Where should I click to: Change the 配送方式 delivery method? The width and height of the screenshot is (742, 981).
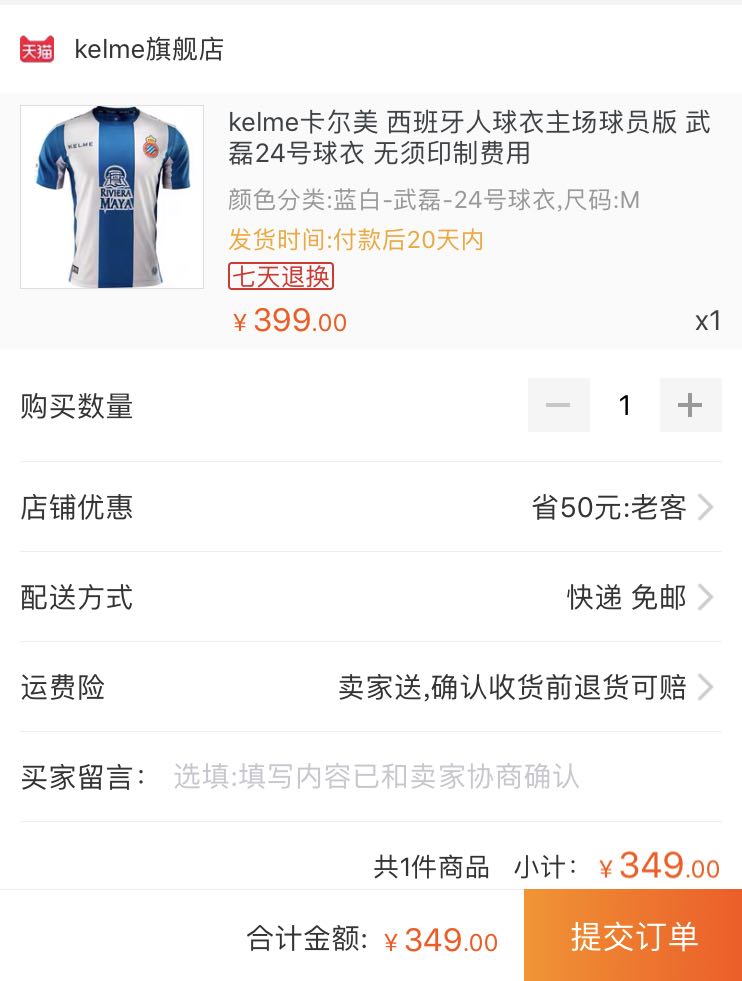point(640,598)
